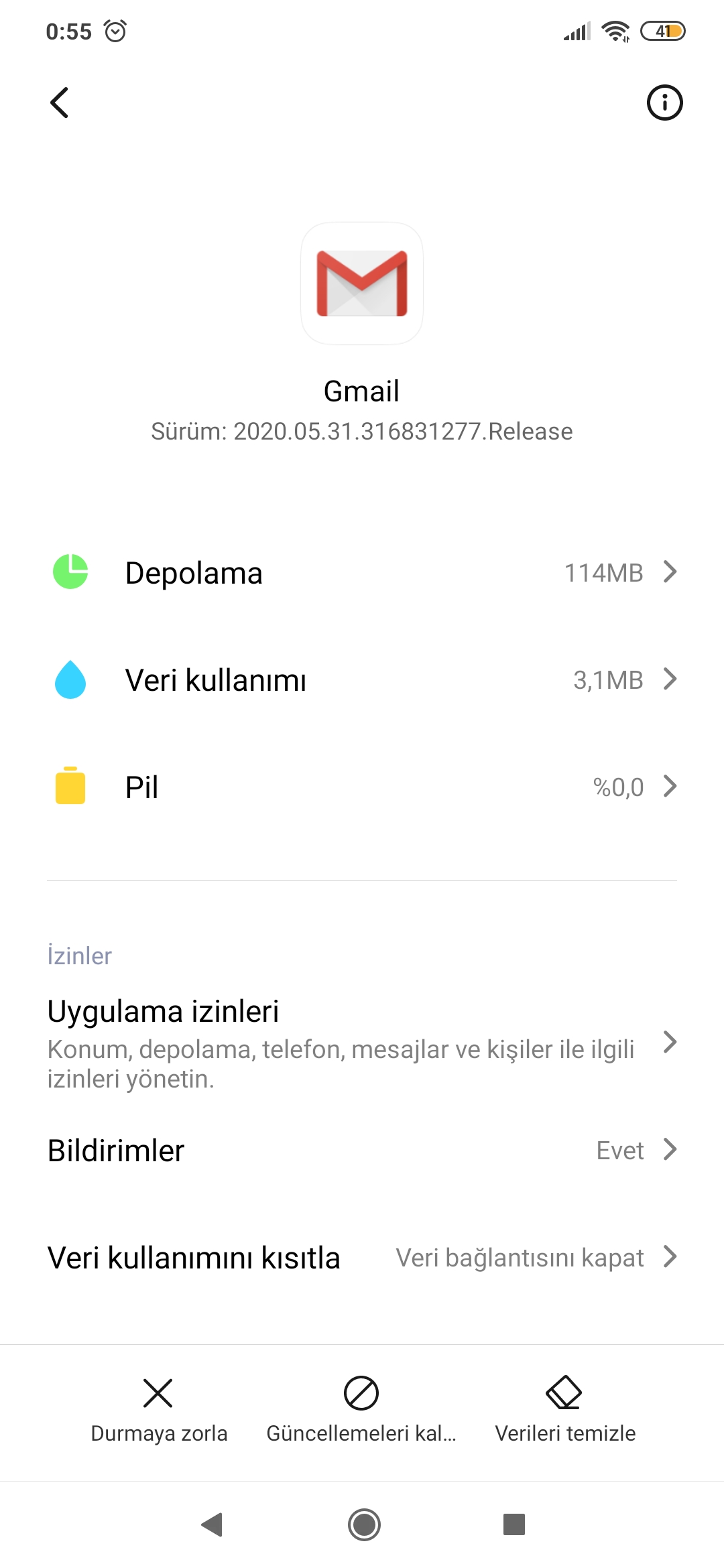This screenshot has width=724, height=1568.
Task: Open the Depolama storage details
Action: (362, 573)
